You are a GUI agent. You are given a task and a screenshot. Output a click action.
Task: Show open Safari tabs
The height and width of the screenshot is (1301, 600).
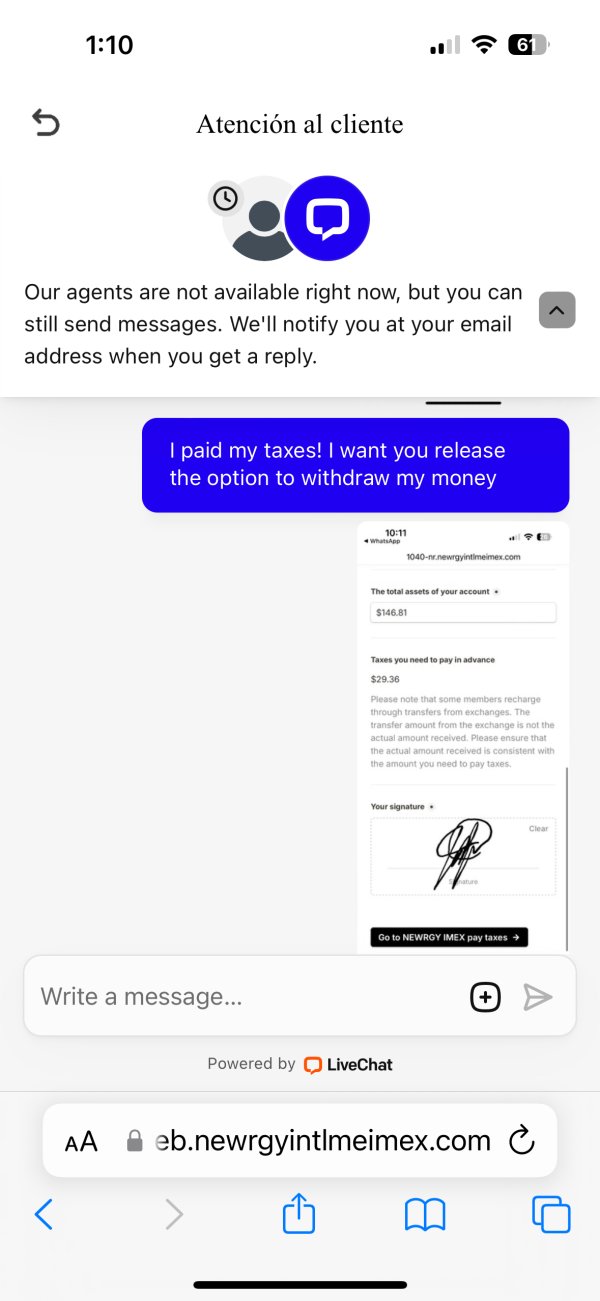pos(551,1214)
